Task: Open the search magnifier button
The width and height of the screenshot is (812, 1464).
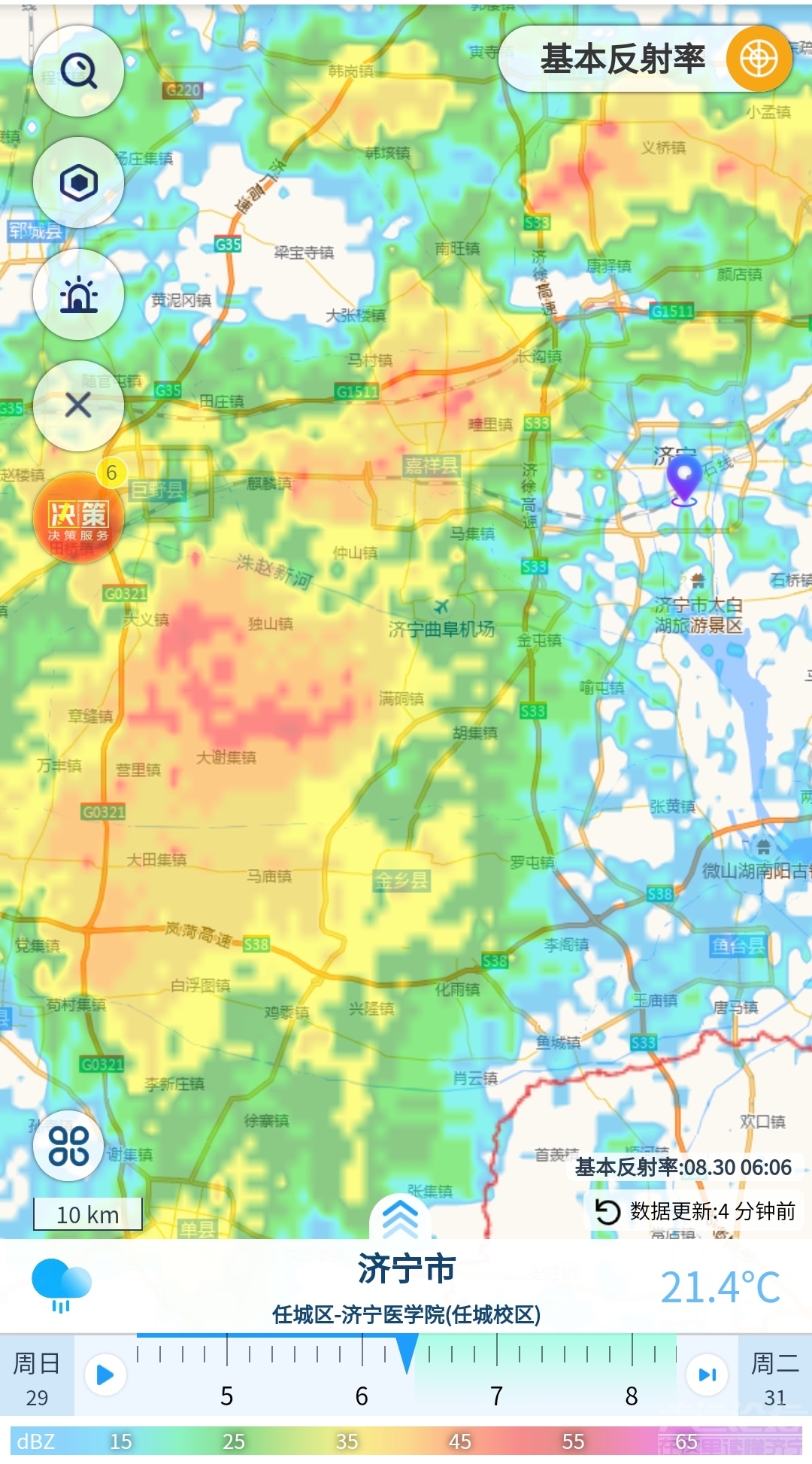Action: tap(79, 71)
